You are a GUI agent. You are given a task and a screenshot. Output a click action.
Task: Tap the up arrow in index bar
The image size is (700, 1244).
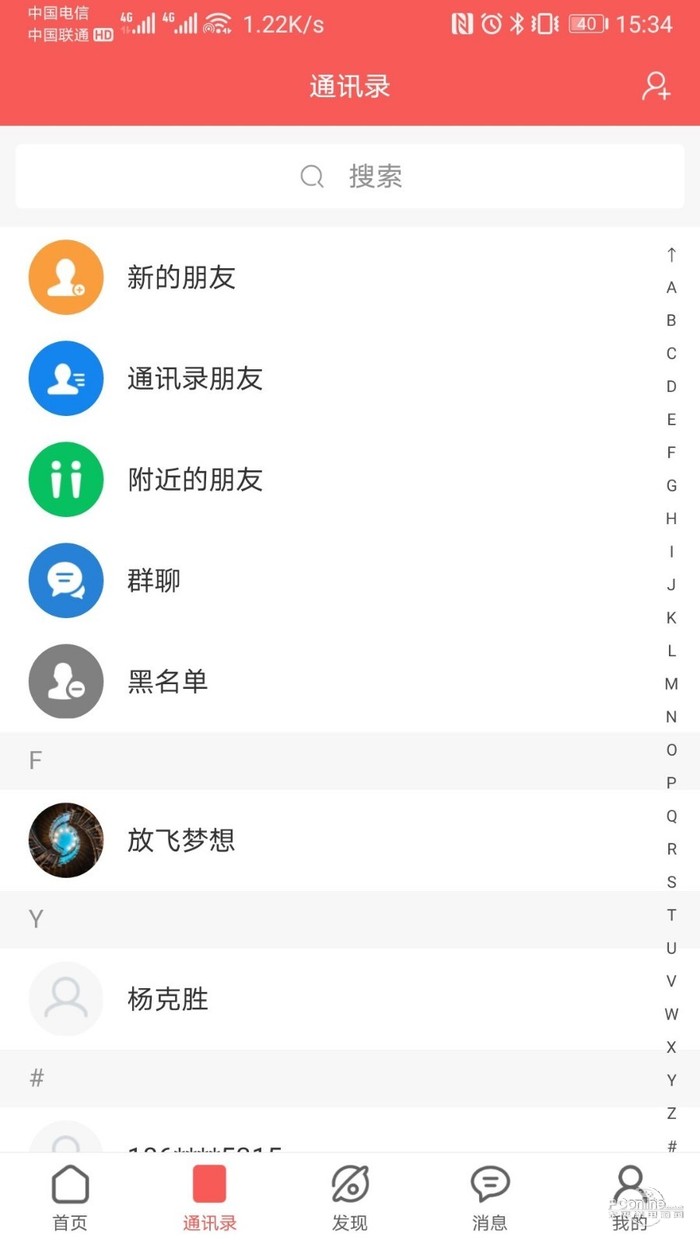[x=671, y=255]
